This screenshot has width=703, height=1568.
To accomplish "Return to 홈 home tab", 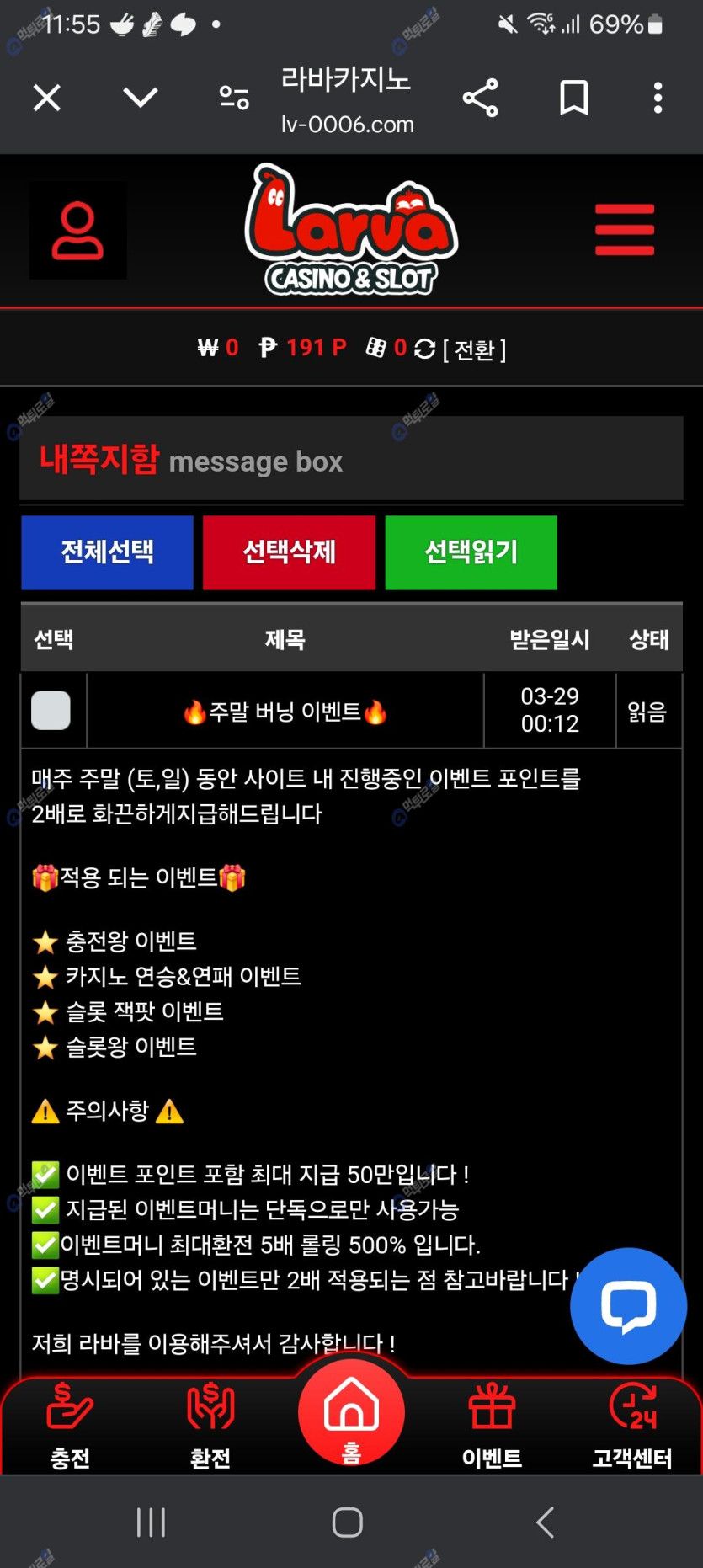I will 351,1415.
